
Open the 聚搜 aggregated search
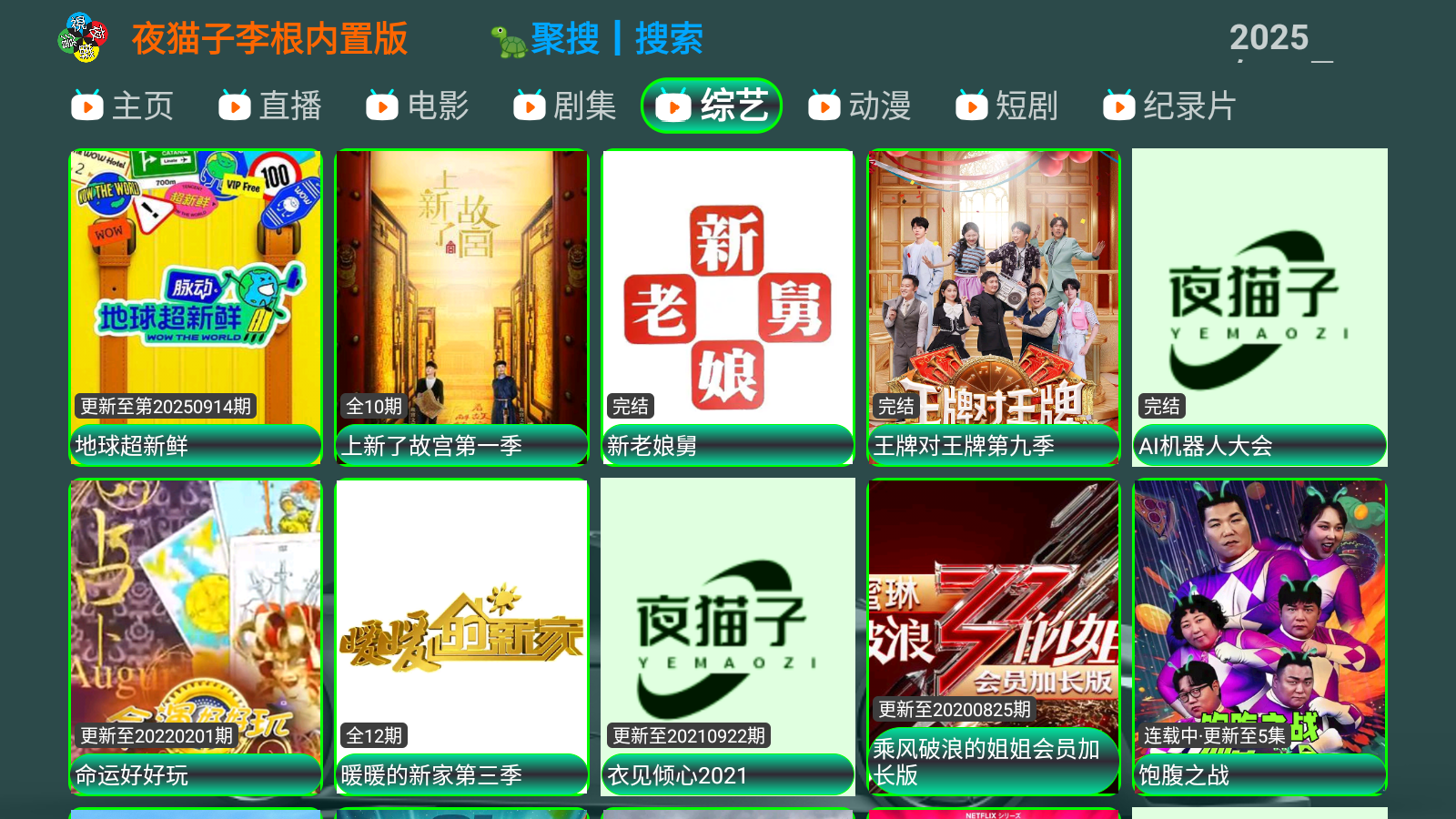564,39
